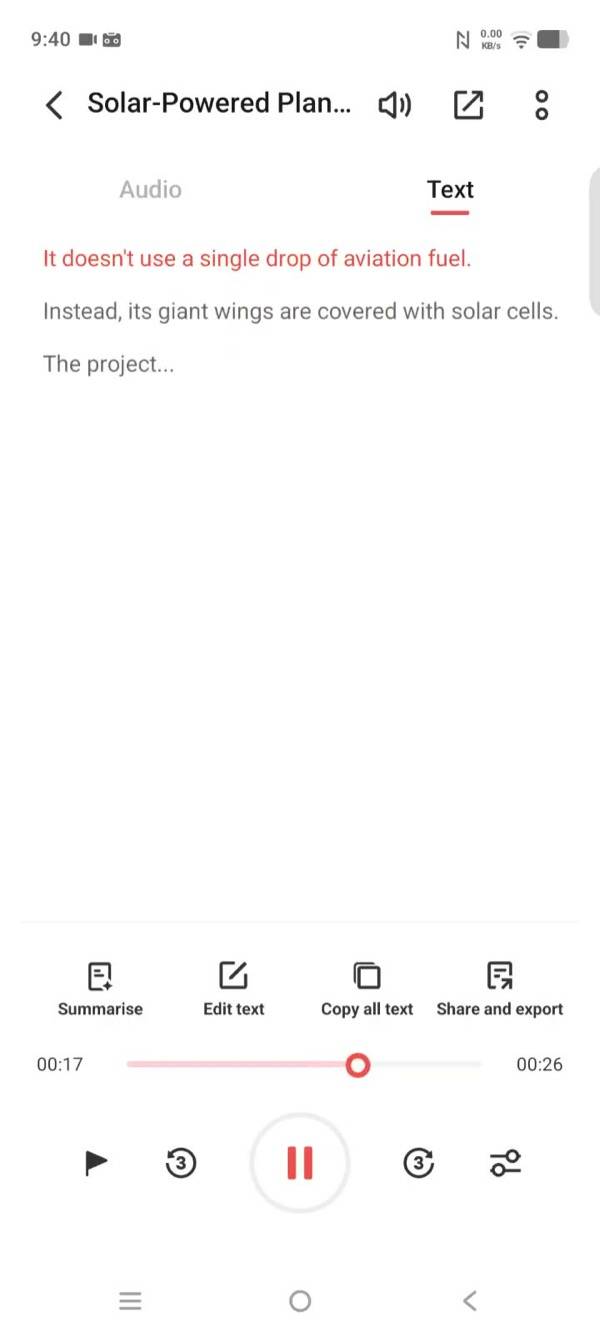
Task: Open Edit text
Action: point(233,989)
